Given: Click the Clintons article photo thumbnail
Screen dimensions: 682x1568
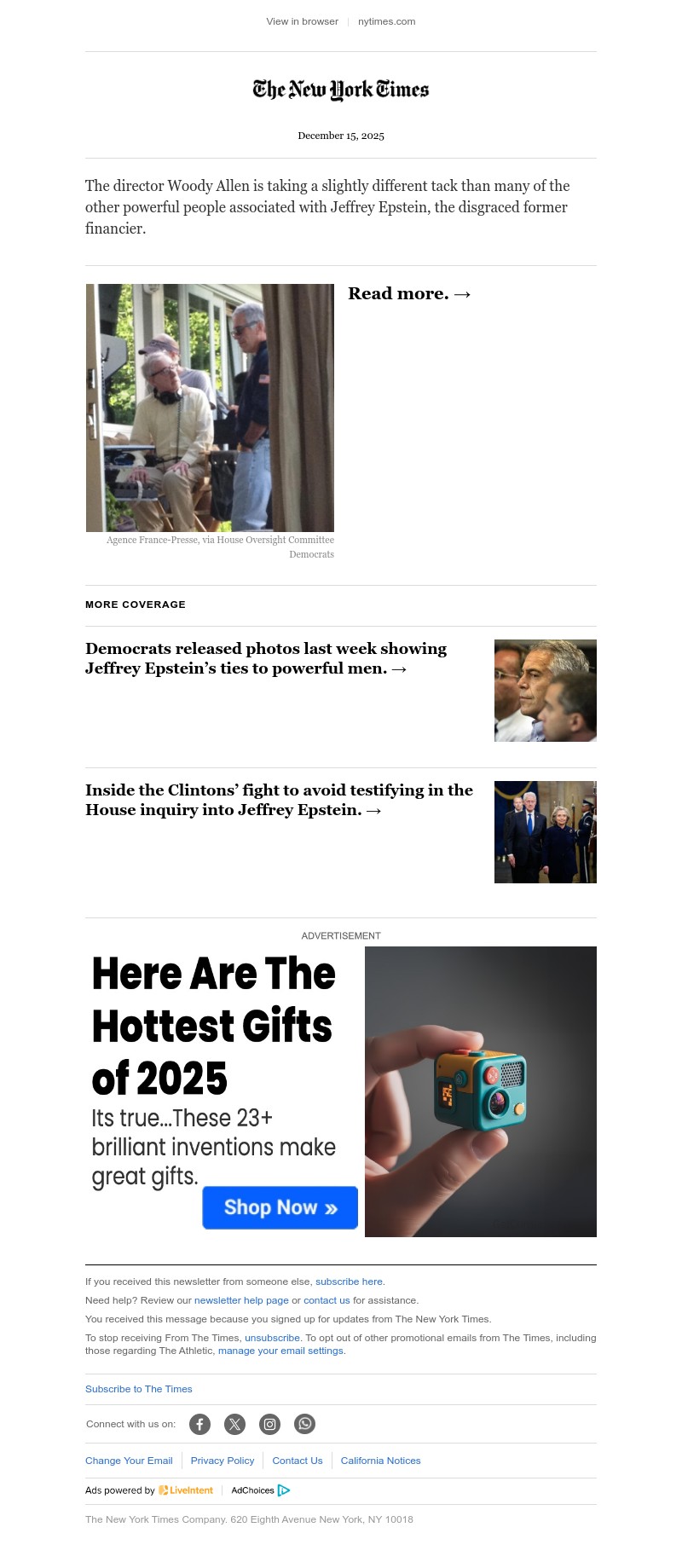Looking at the screenshot, I should click(545, 831).
